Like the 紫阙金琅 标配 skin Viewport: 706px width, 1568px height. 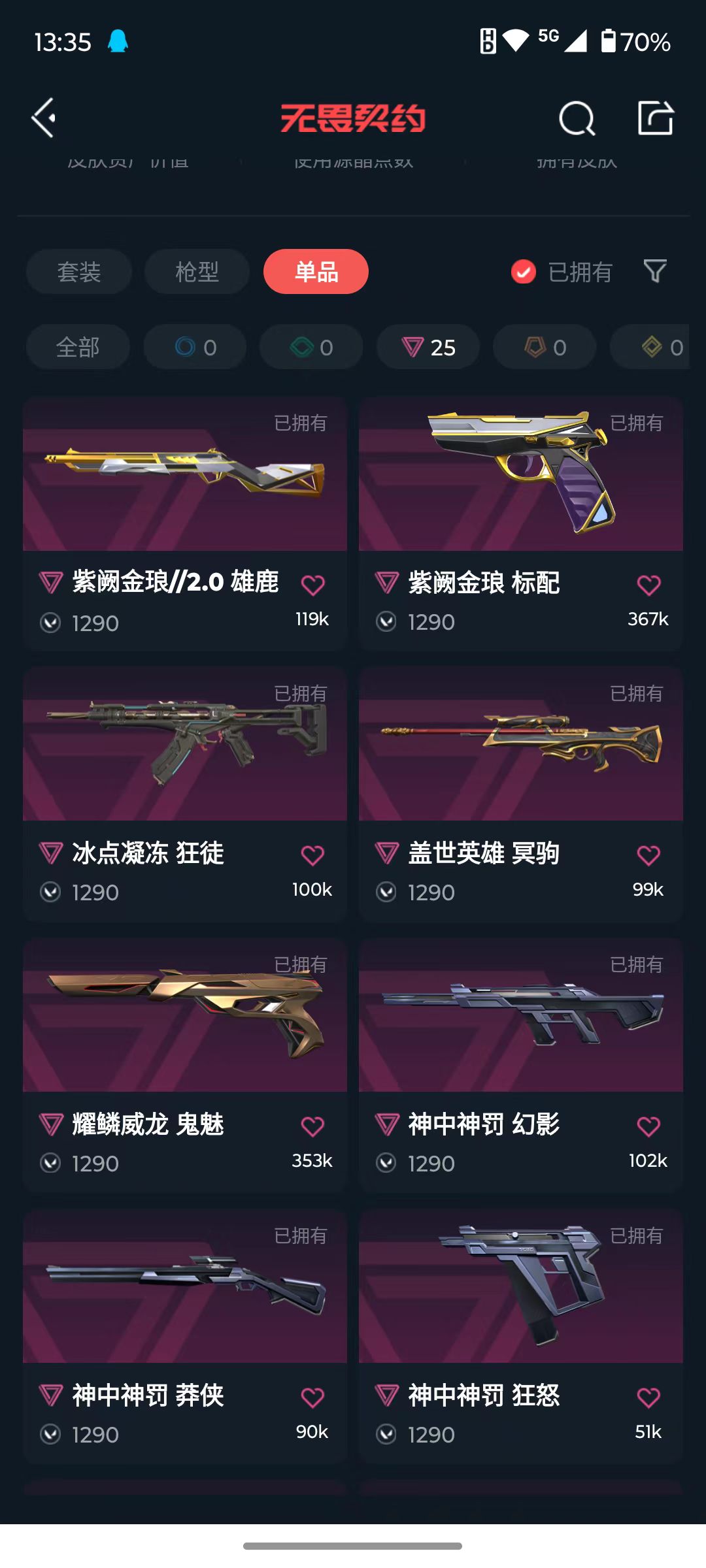[x=648, y=585]
